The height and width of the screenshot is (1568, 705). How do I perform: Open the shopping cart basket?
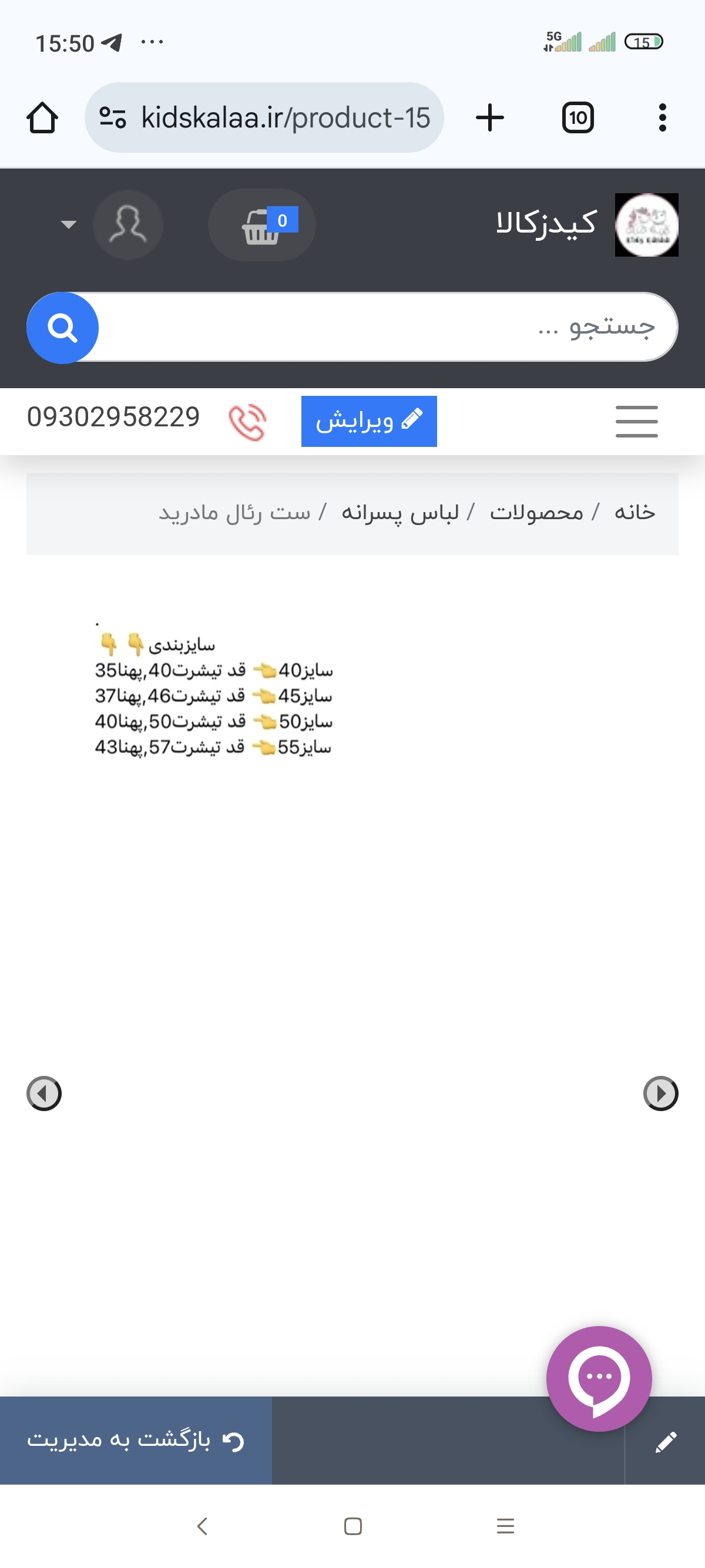(263, 226)
